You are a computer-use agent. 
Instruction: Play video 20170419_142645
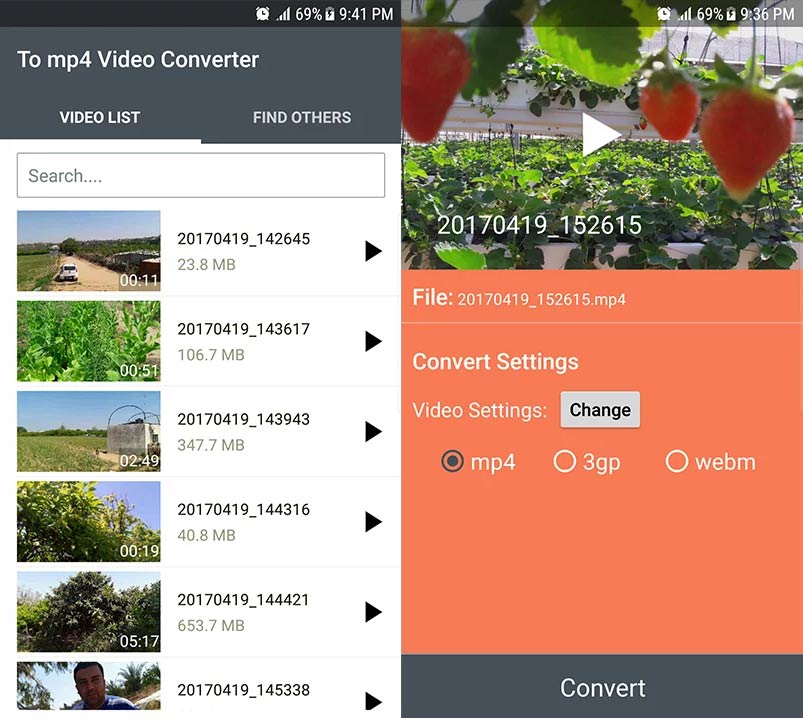[373, 251]
